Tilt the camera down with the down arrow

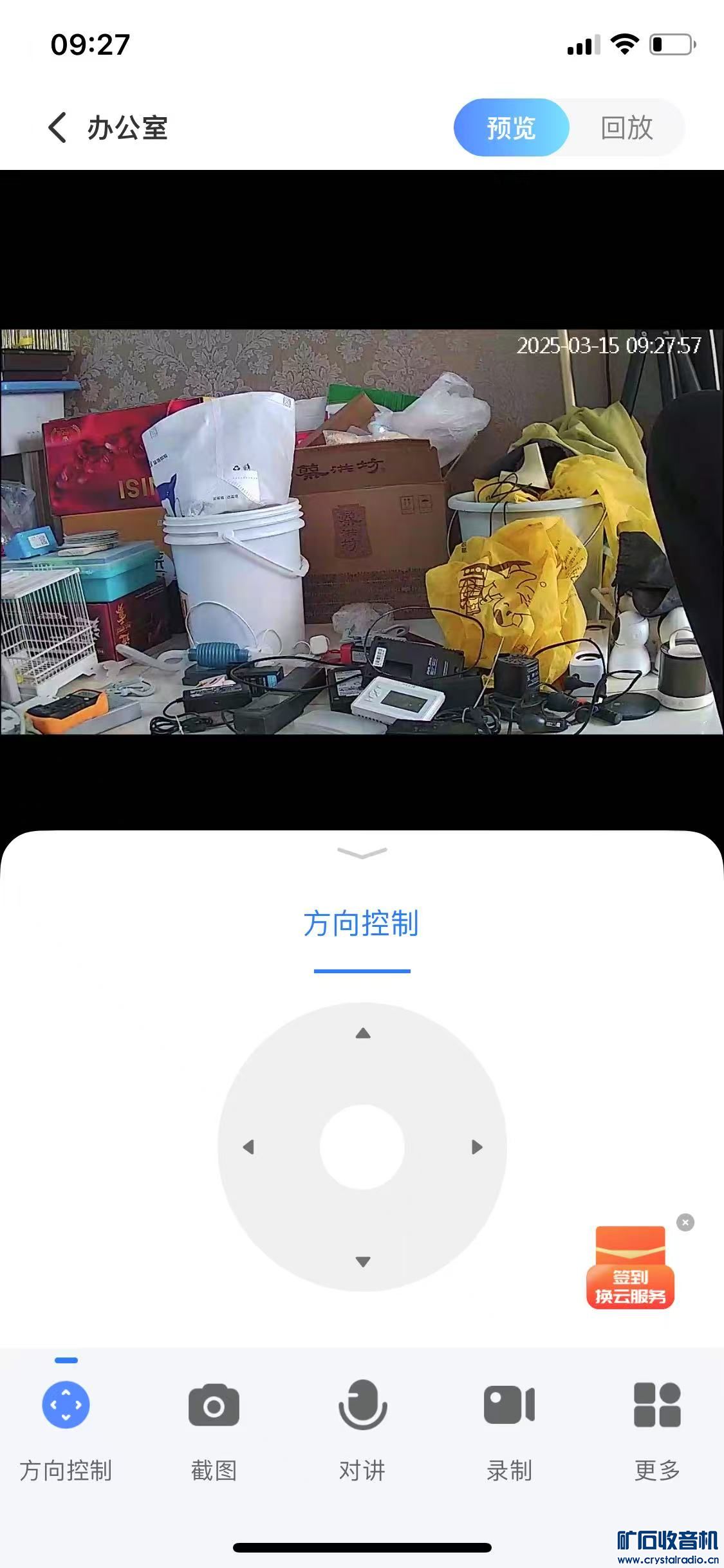(x=363, y=1261)
